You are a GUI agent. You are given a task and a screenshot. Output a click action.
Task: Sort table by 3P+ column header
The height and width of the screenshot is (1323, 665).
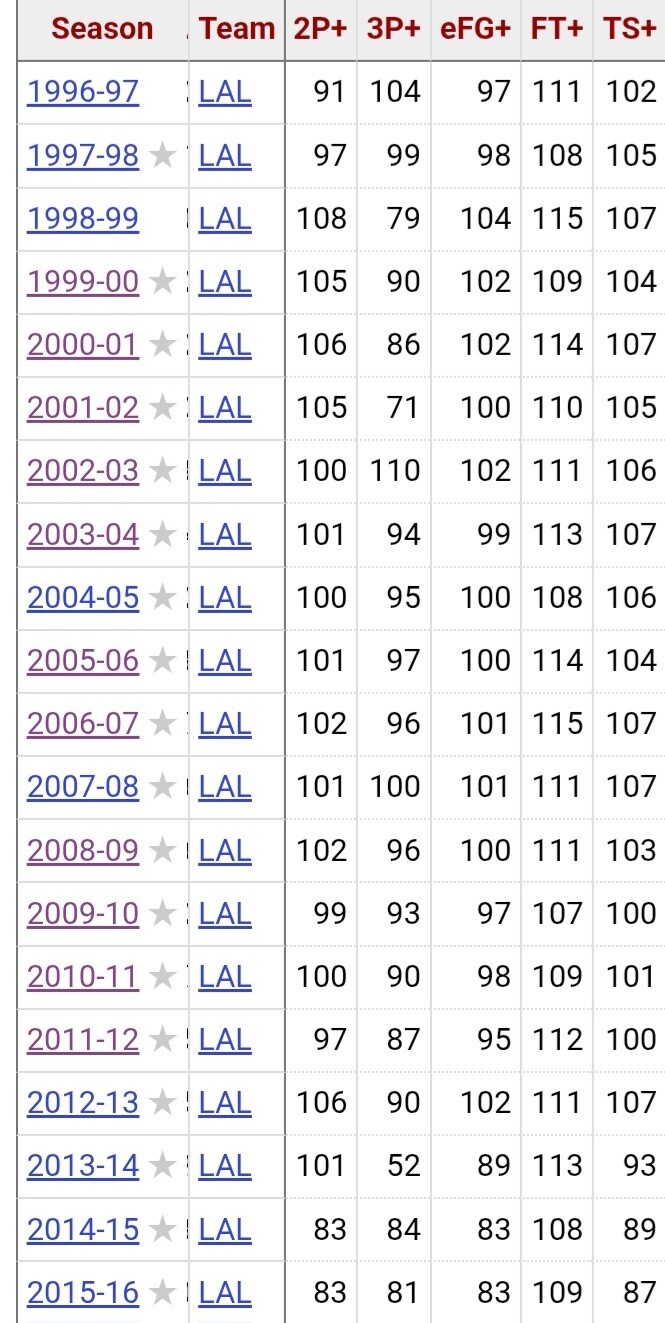point(394,29)
